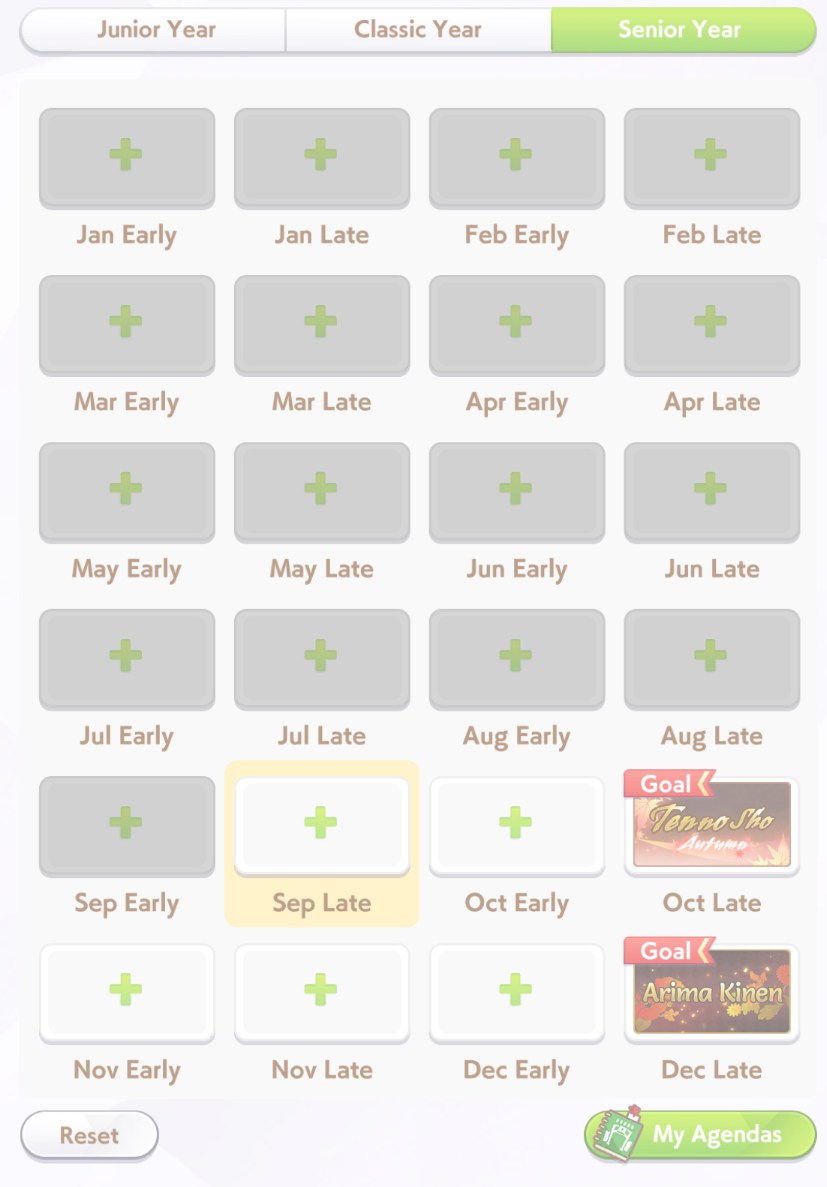Add a race to Oct Early slot
Image resolution: width=827 pixels, height=1187 pixels.
(516, 824)
